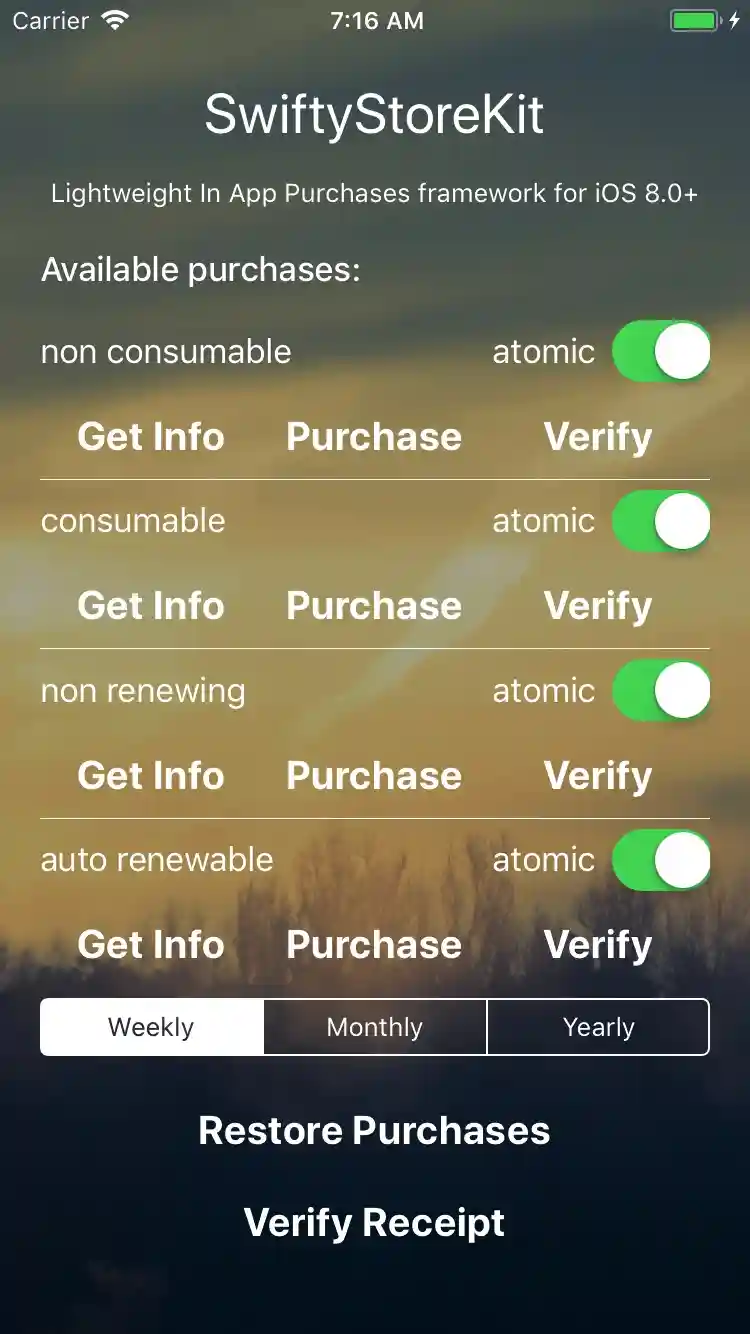This screenshot has height=1334, width=750.
Task: Verify the non renewing purchase
Action: (598, 776)
